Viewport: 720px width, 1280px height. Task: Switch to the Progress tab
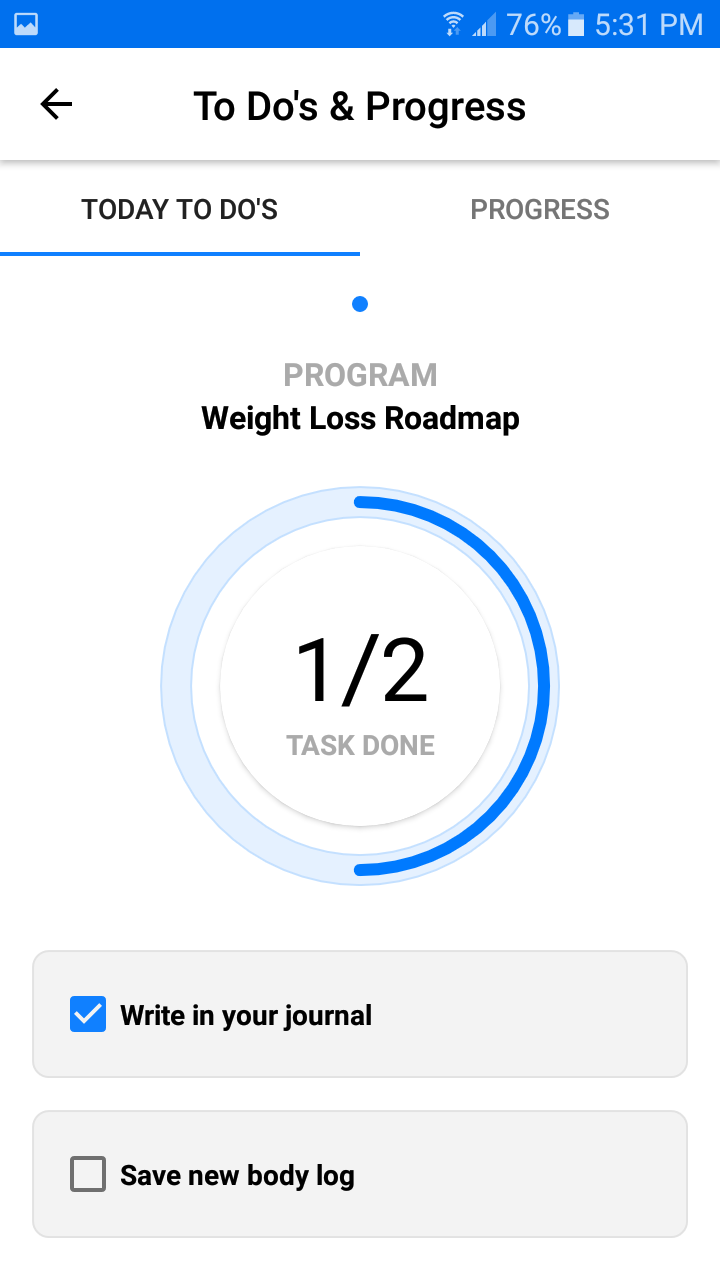click(x=540, y=210)
